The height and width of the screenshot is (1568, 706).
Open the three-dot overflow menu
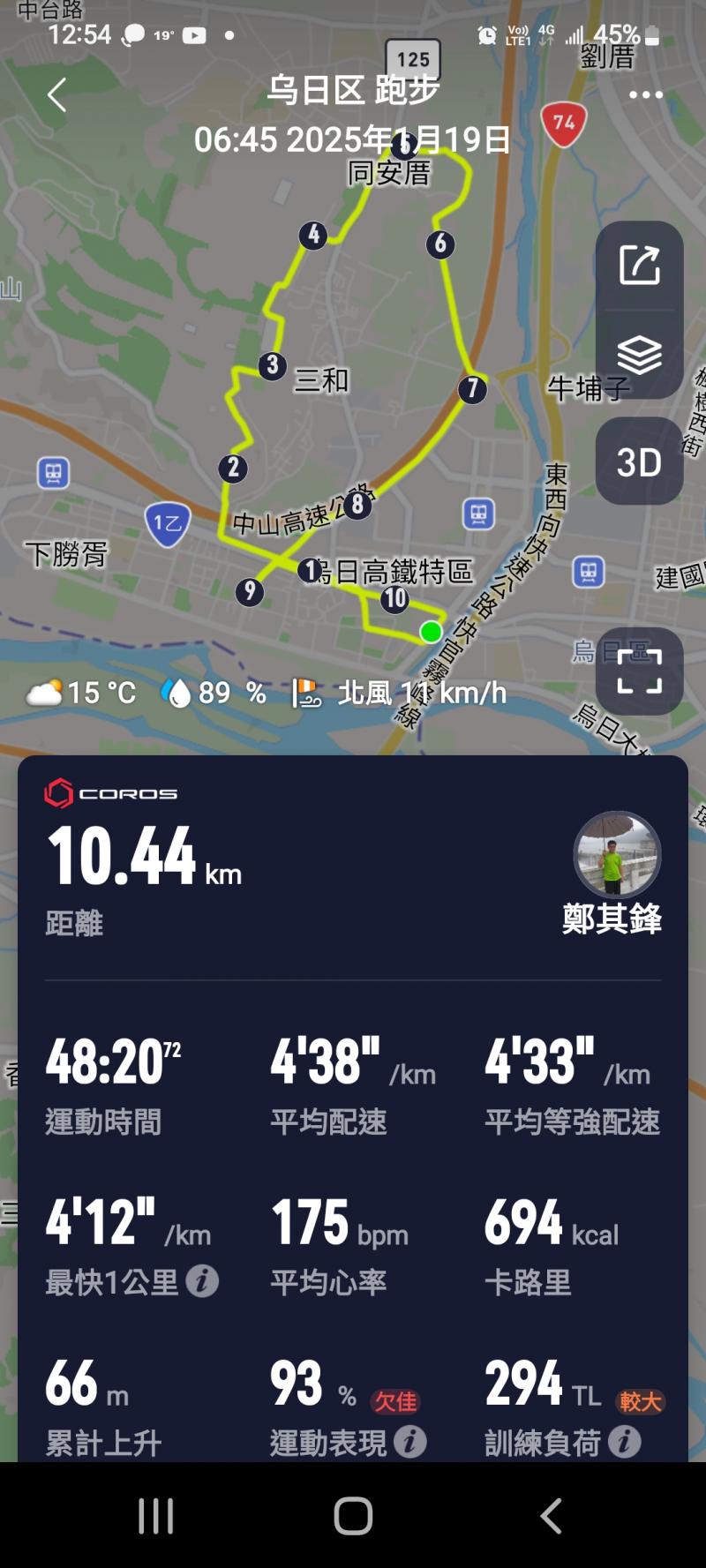tap(646, 95)
